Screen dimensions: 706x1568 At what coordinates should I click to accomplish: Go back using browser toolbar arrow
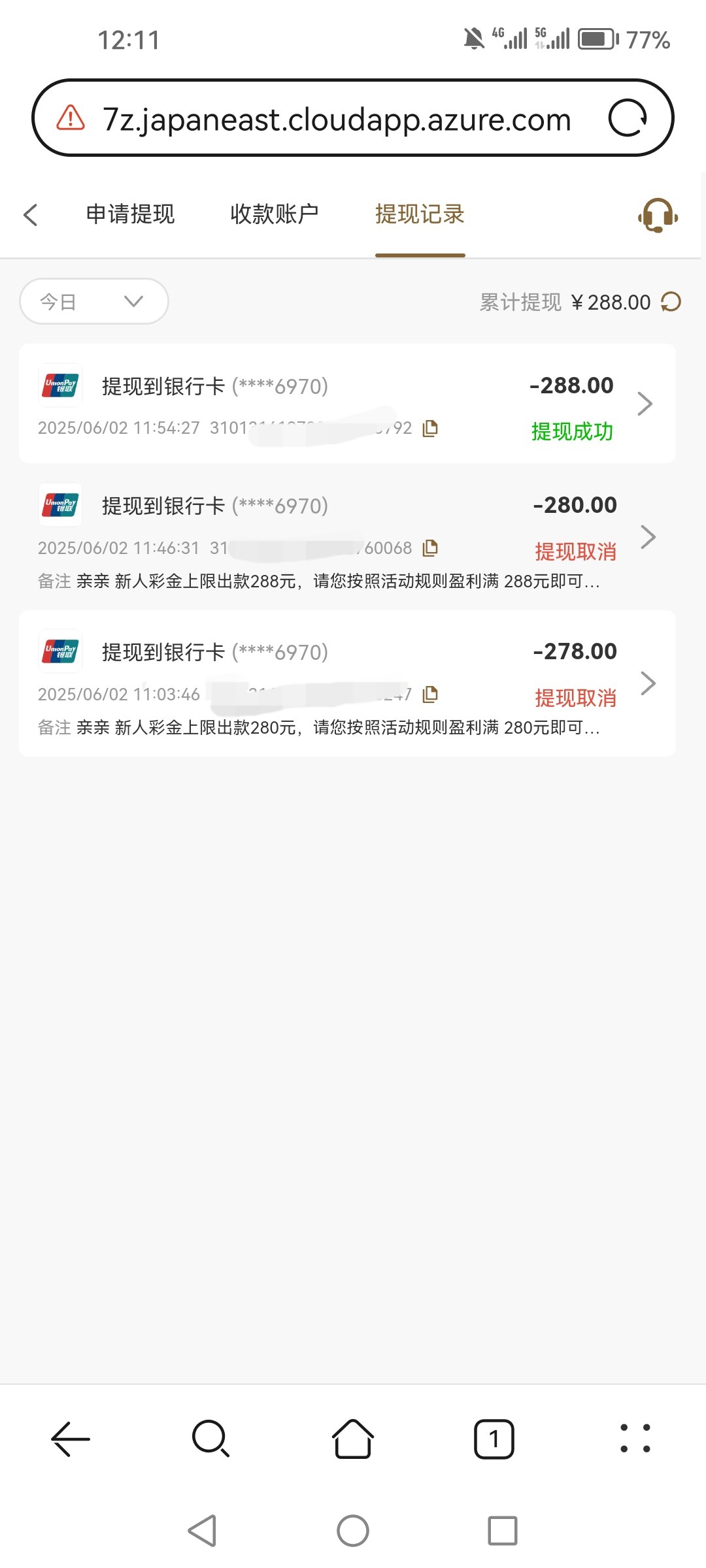71,1439
